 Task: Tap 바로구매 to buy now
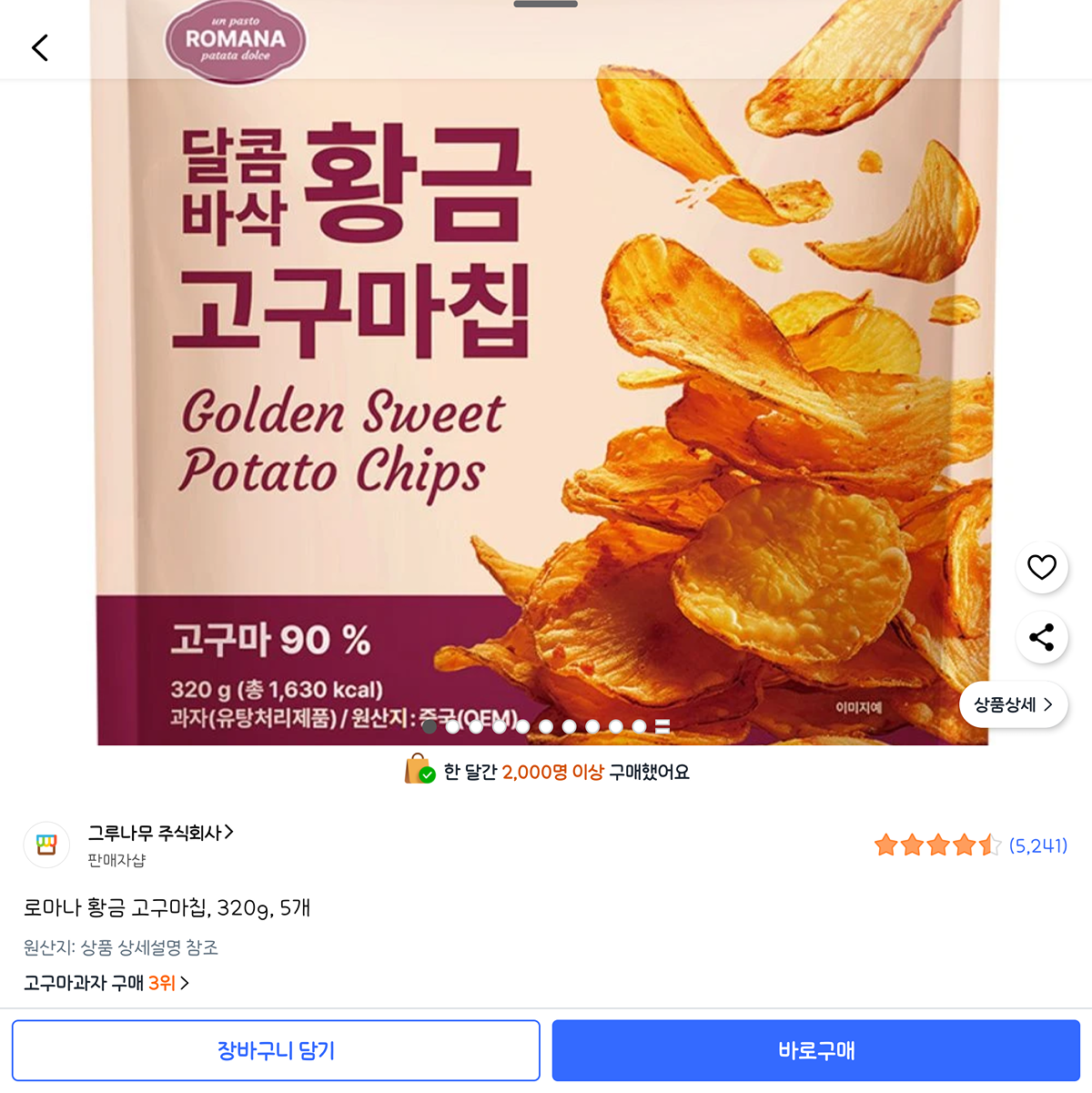814,1049
